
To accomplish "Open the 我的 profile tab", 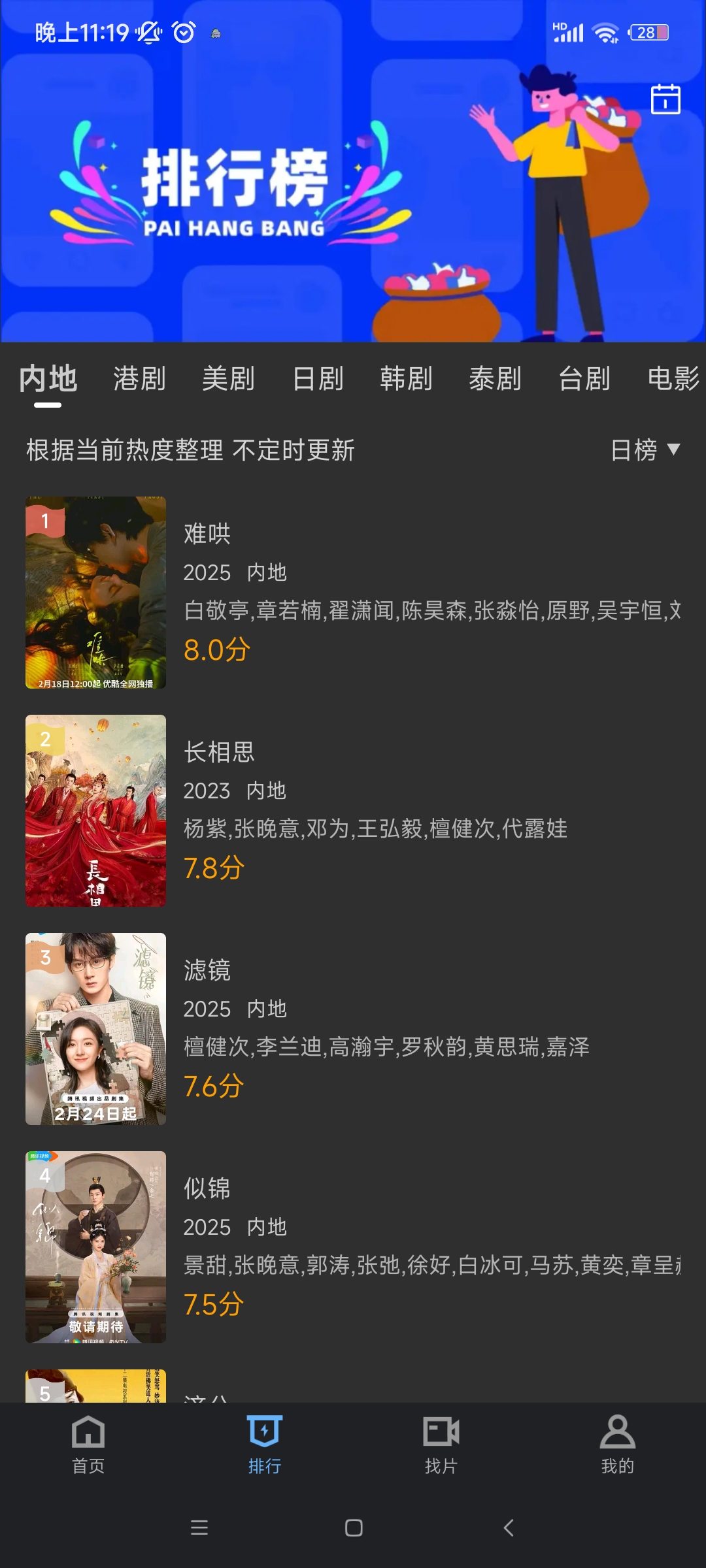I will (617, 1445).
